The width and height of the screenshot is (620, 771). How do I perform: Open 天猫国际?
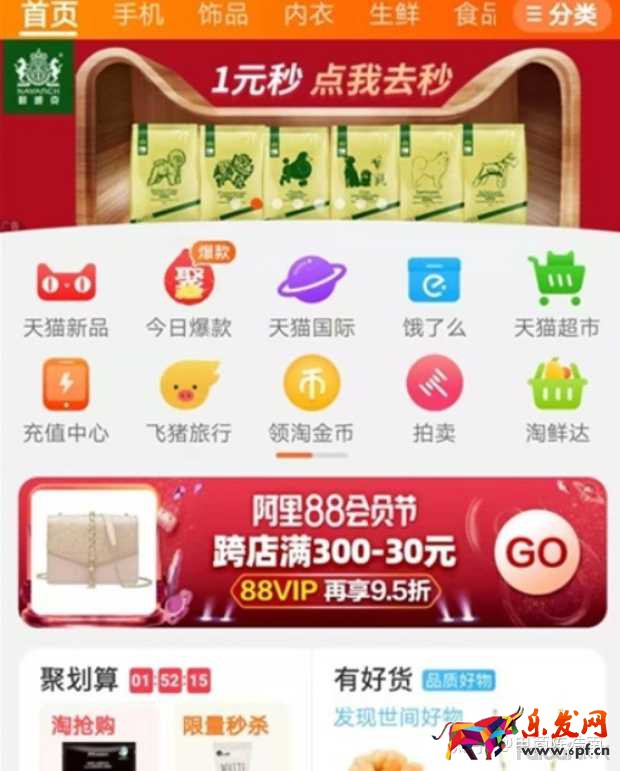[x=311, y=296]
